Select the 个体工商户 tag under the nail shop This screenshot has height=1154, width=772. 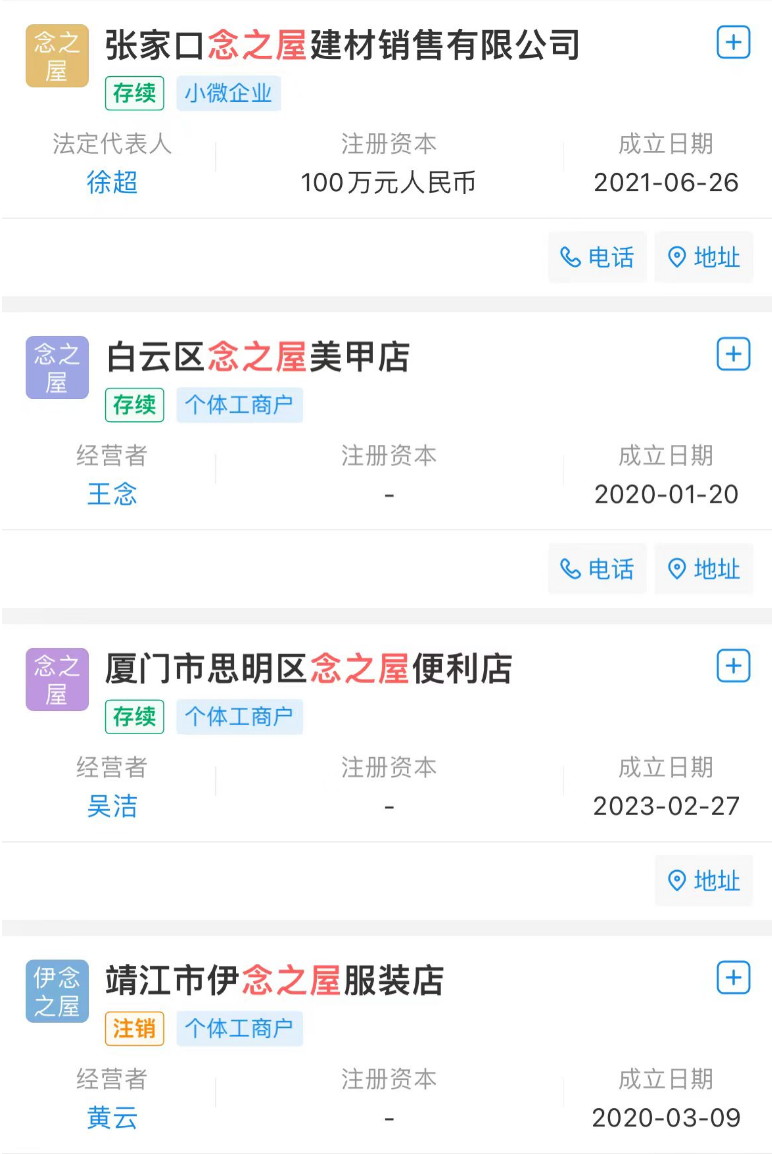(240, 405)
